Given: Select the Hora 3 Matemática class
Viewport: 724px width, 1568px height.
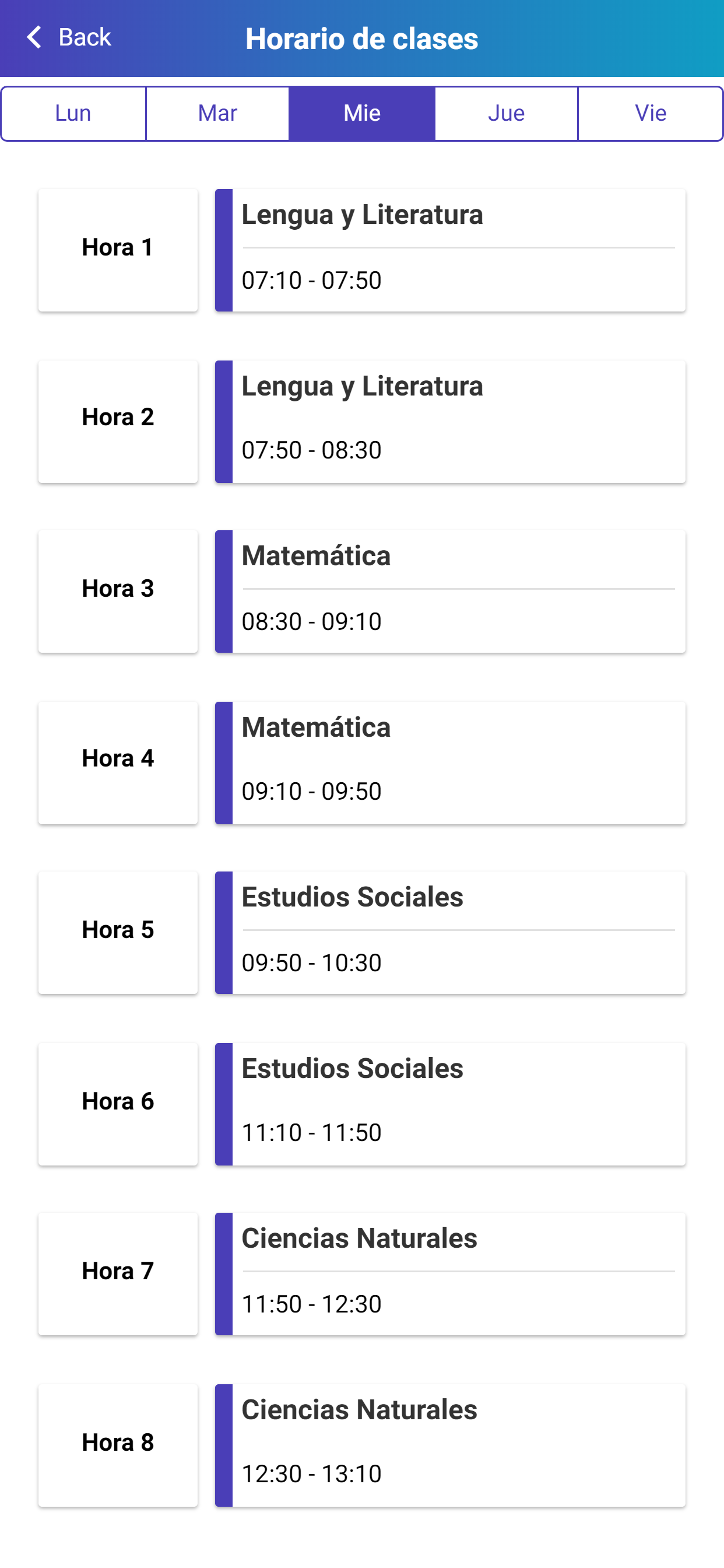Looking at the screenshot, I should [450, 589].
